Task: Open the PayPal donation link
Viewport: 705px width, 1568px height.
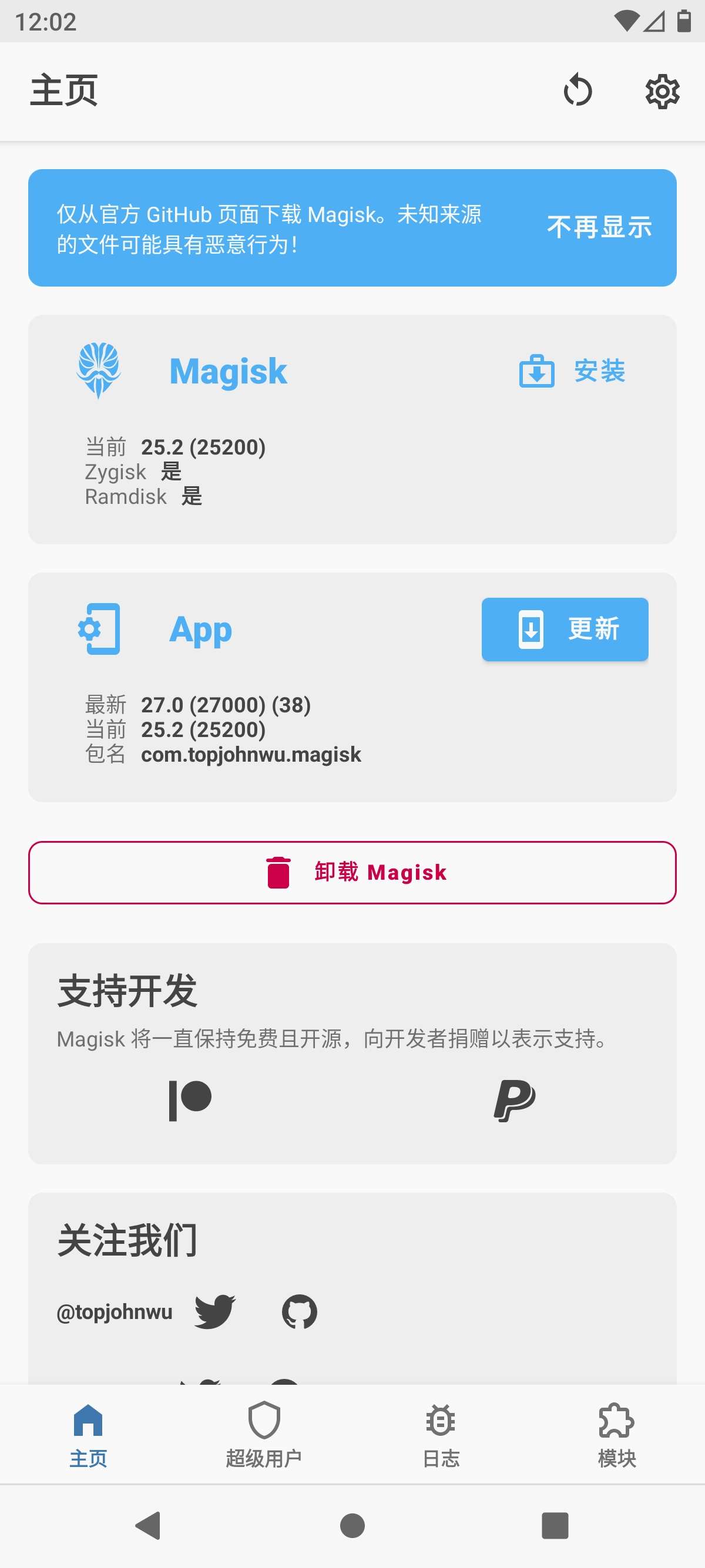Action: [515, 1100]
